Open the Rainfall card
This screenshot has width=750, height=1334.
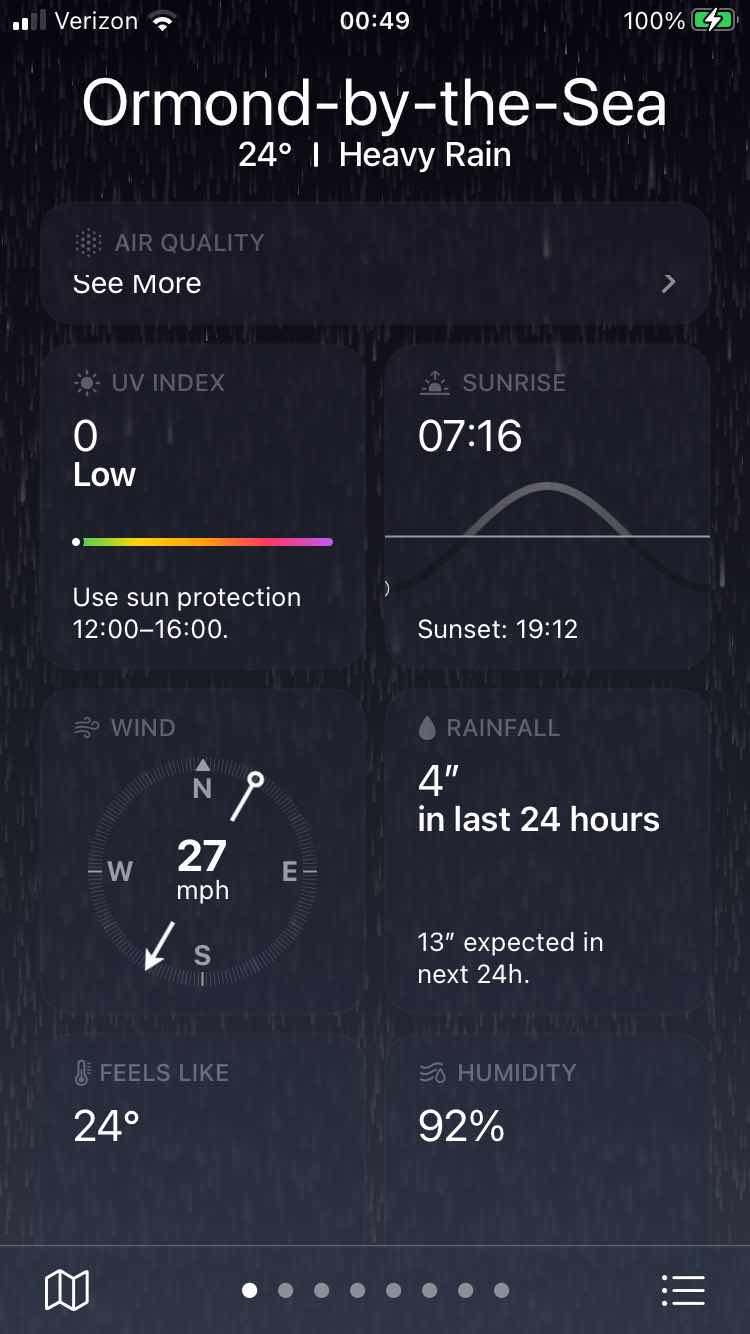pyautogui.click(x=548, y=852)
